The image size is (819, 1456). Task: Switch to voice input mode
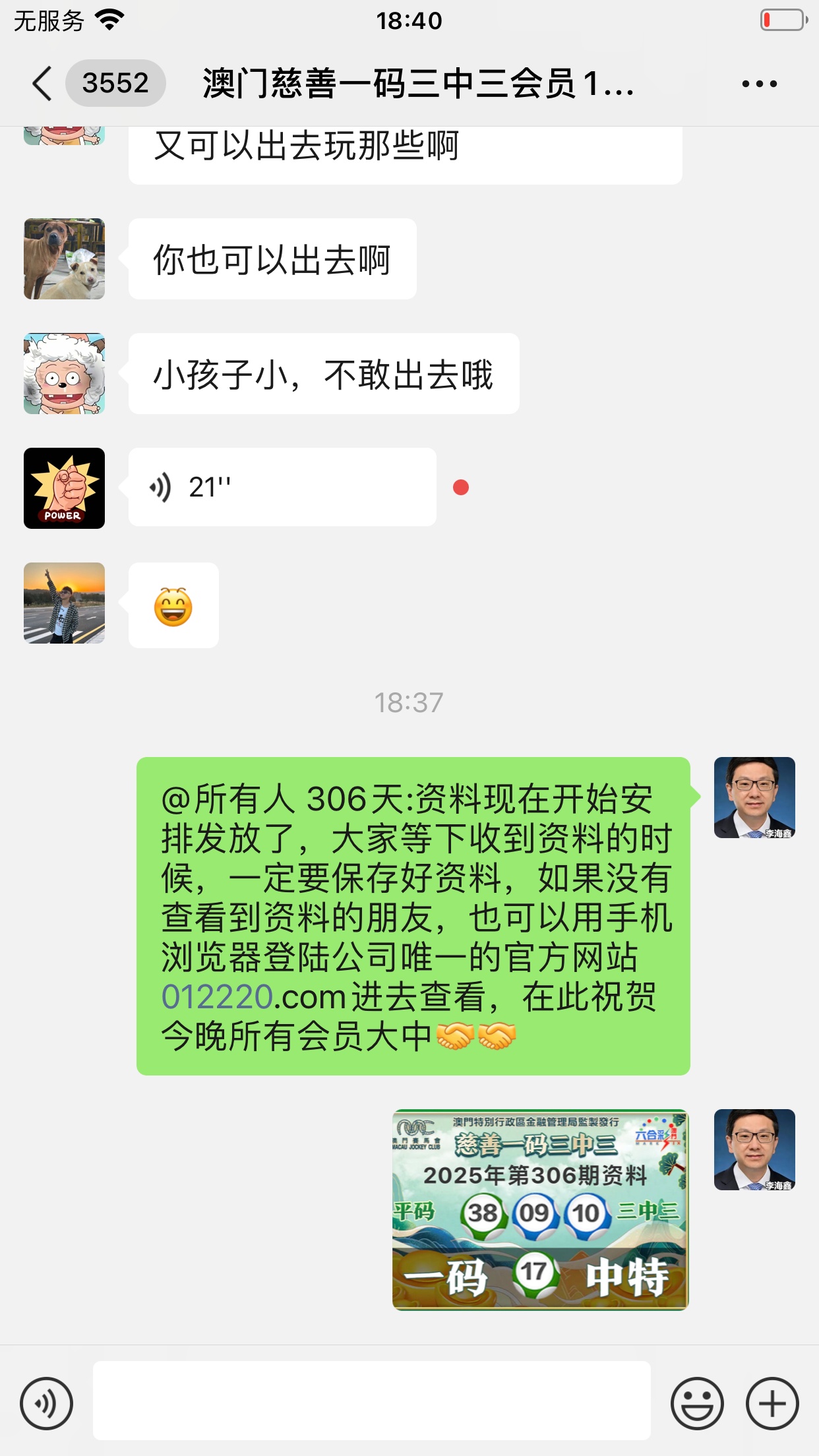coord(46,1403)
